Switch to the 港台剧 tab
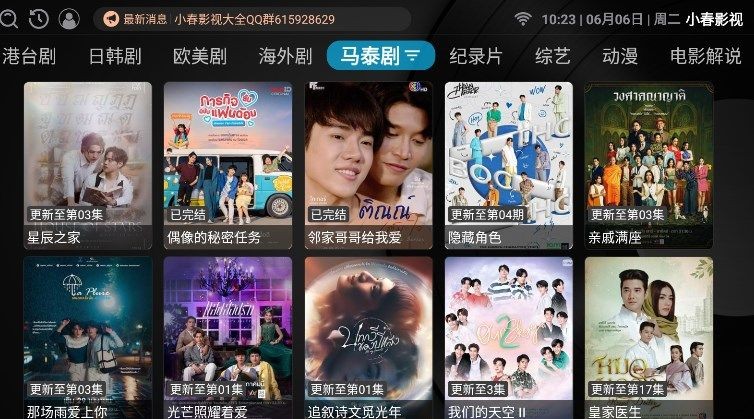Screen dimensions: 754x419 pos(29,56)
